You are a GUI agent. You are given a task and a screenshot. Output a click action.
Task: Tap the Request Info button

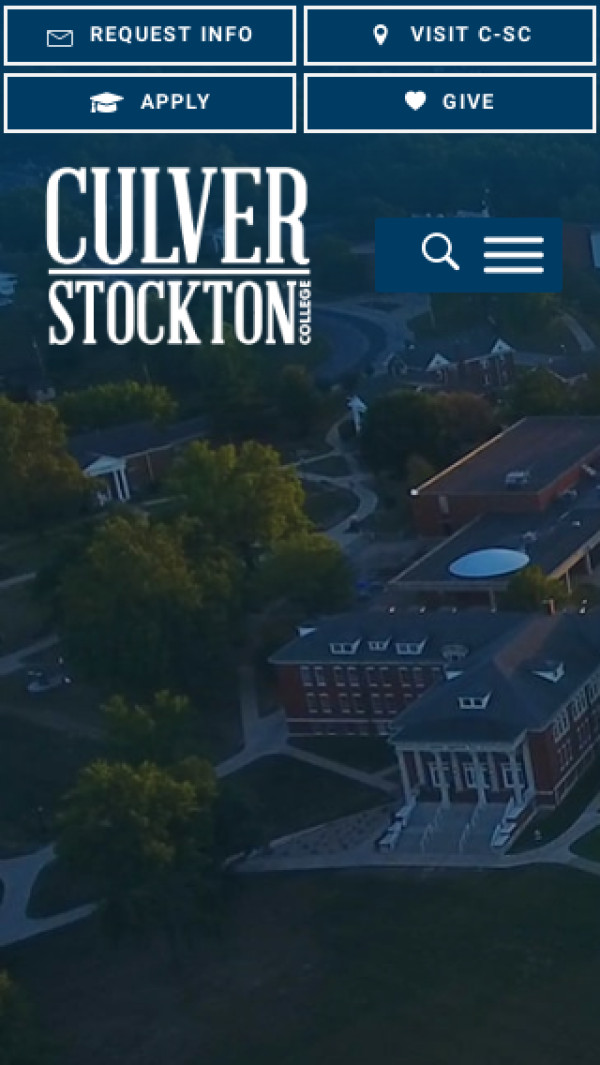(150, 35)
